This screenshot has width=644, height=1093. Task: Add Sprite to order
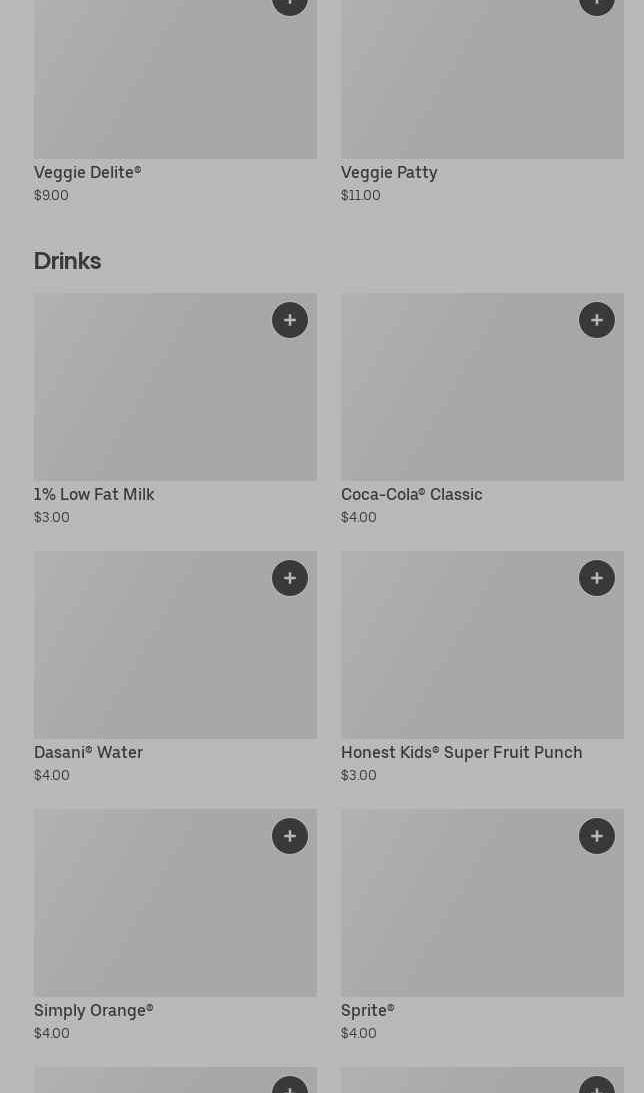(x=597, y=836)
